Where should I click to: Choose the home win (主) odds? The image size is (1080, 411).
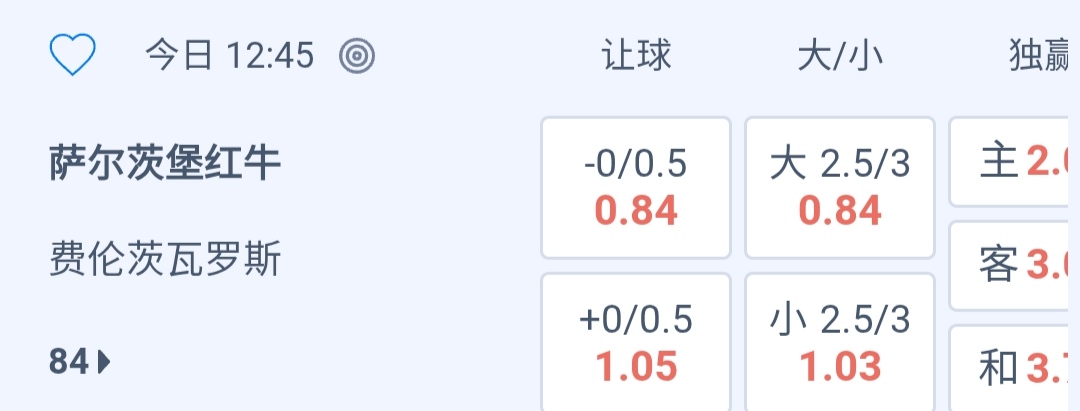pyautogui.click(x=1016, y=162)
